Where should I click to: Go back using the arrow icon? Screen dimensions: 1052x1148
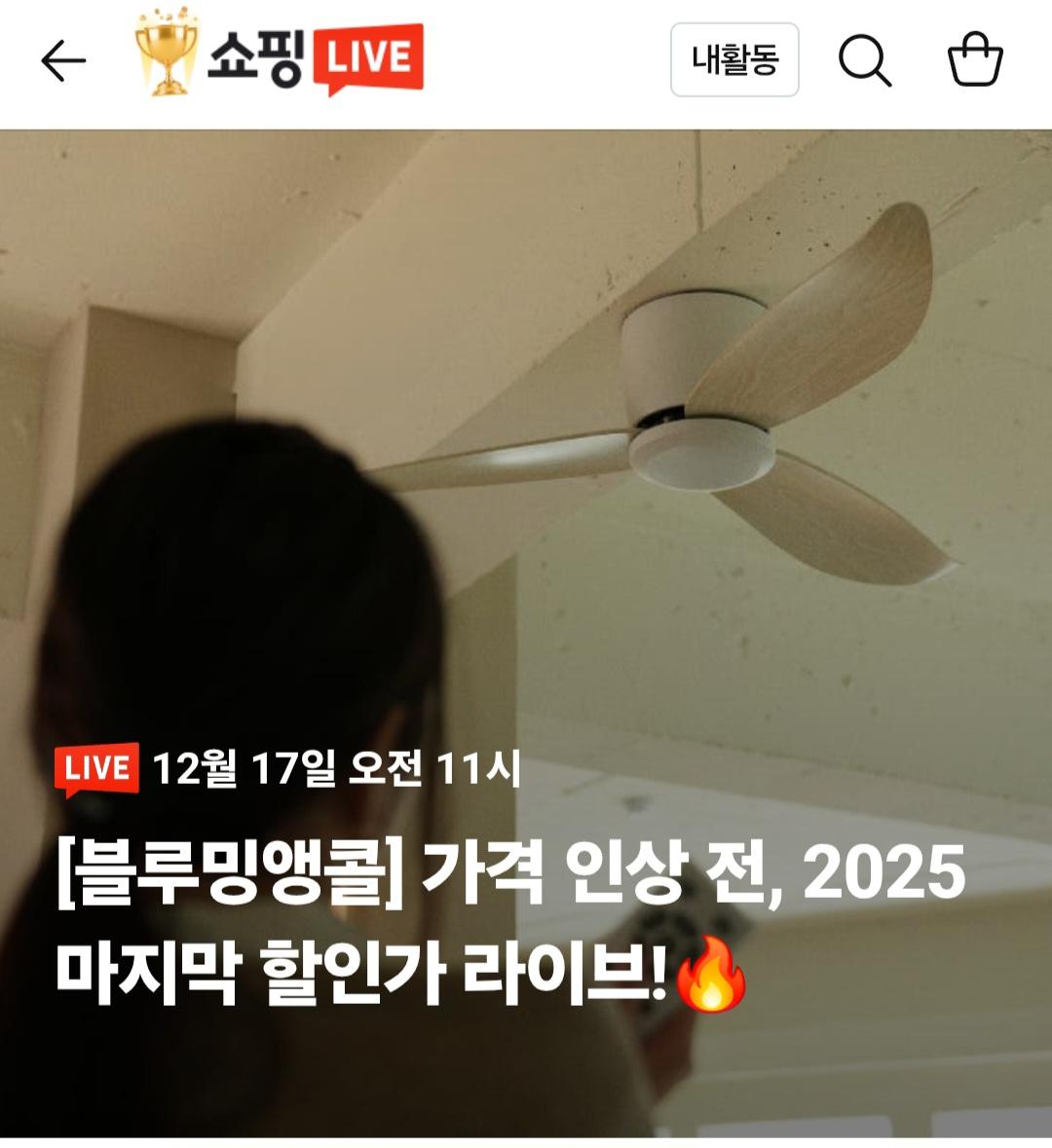pyautogui.click(x=63, y=60)
